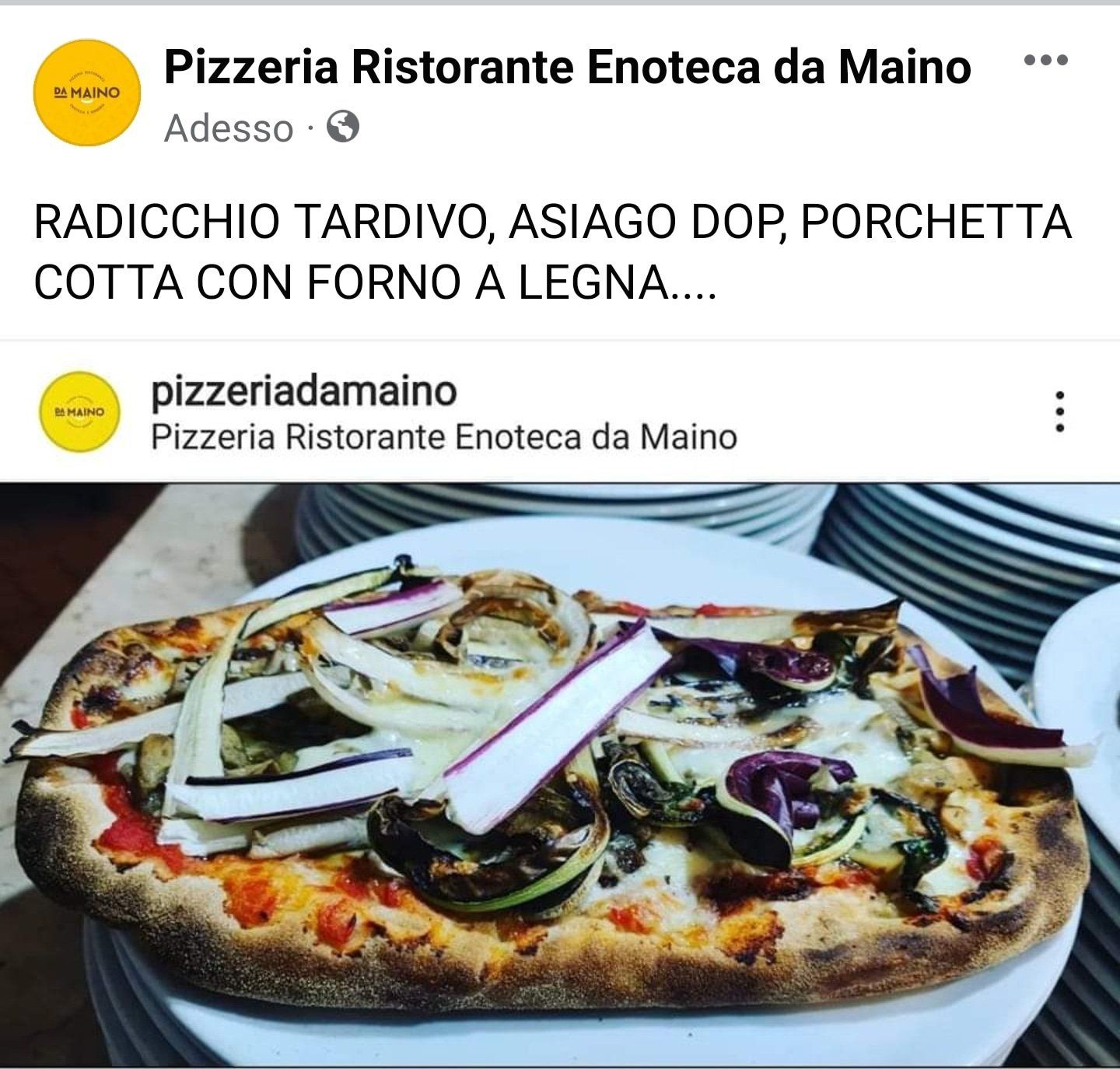Open the Da Maino page profile picture
1120x1069 pixels.
point(87,93)
